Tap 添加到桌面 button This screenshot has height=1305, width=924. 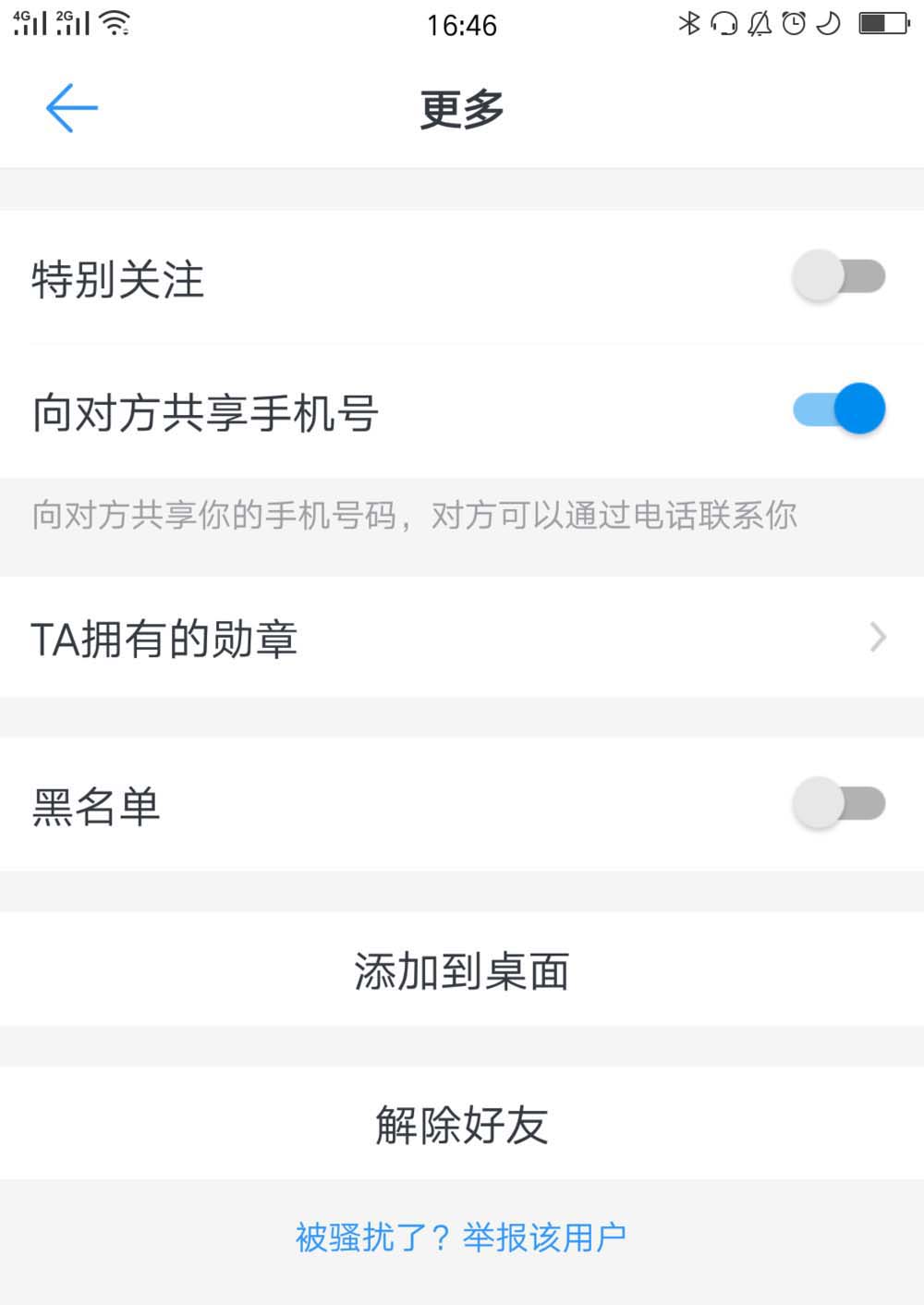462,970
